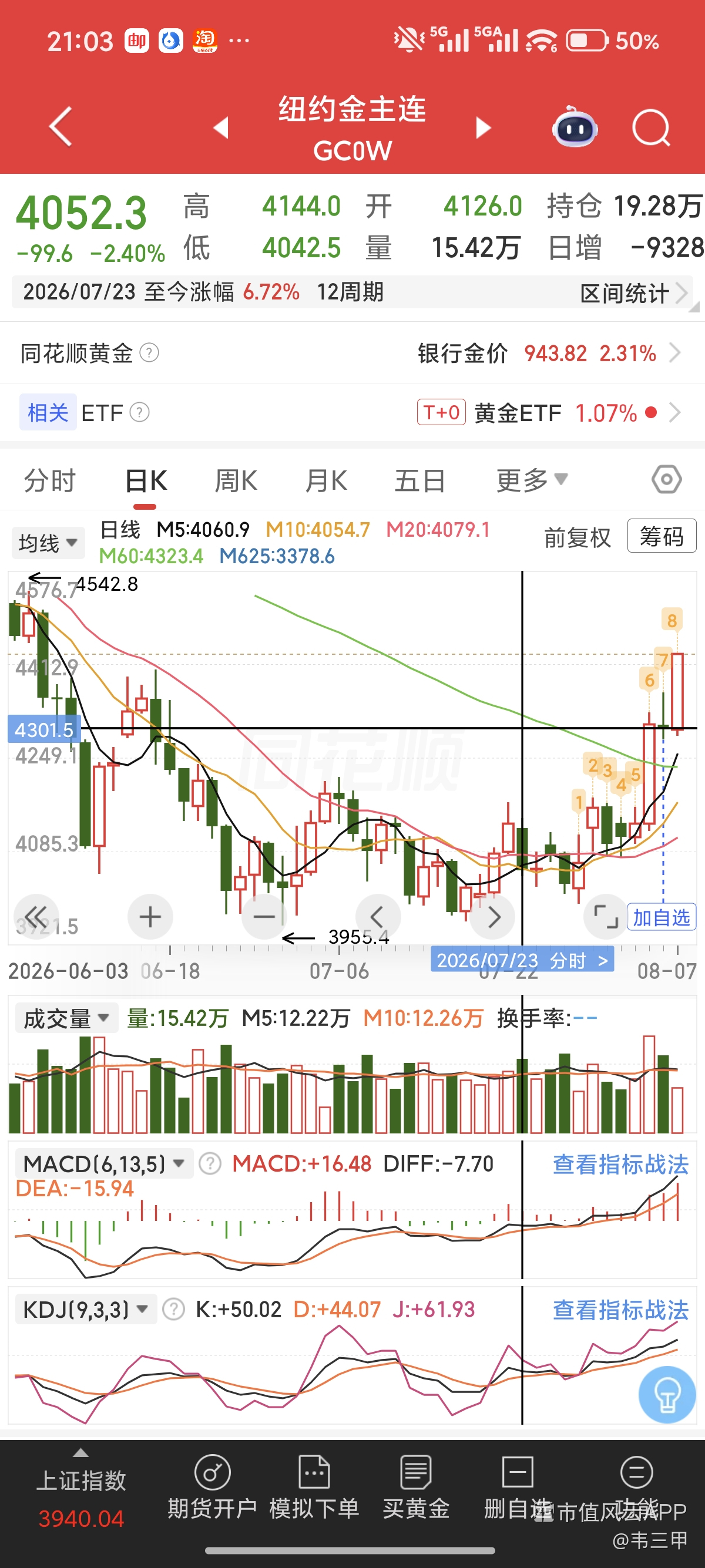The image size is (705, 1568).
Task: Open the robot assistant icon
Action: pyautogui.click(x=575, y=127)
